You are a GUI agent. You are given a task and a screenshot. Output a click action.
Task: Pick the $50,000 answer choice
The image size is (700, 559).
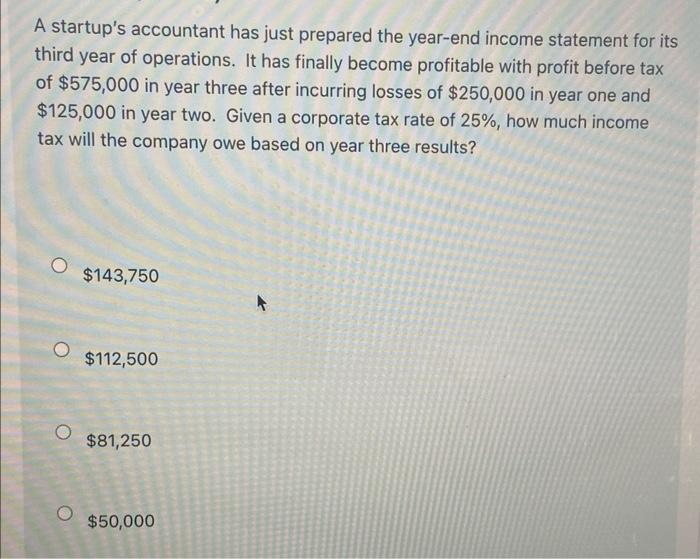coord(66,515)
